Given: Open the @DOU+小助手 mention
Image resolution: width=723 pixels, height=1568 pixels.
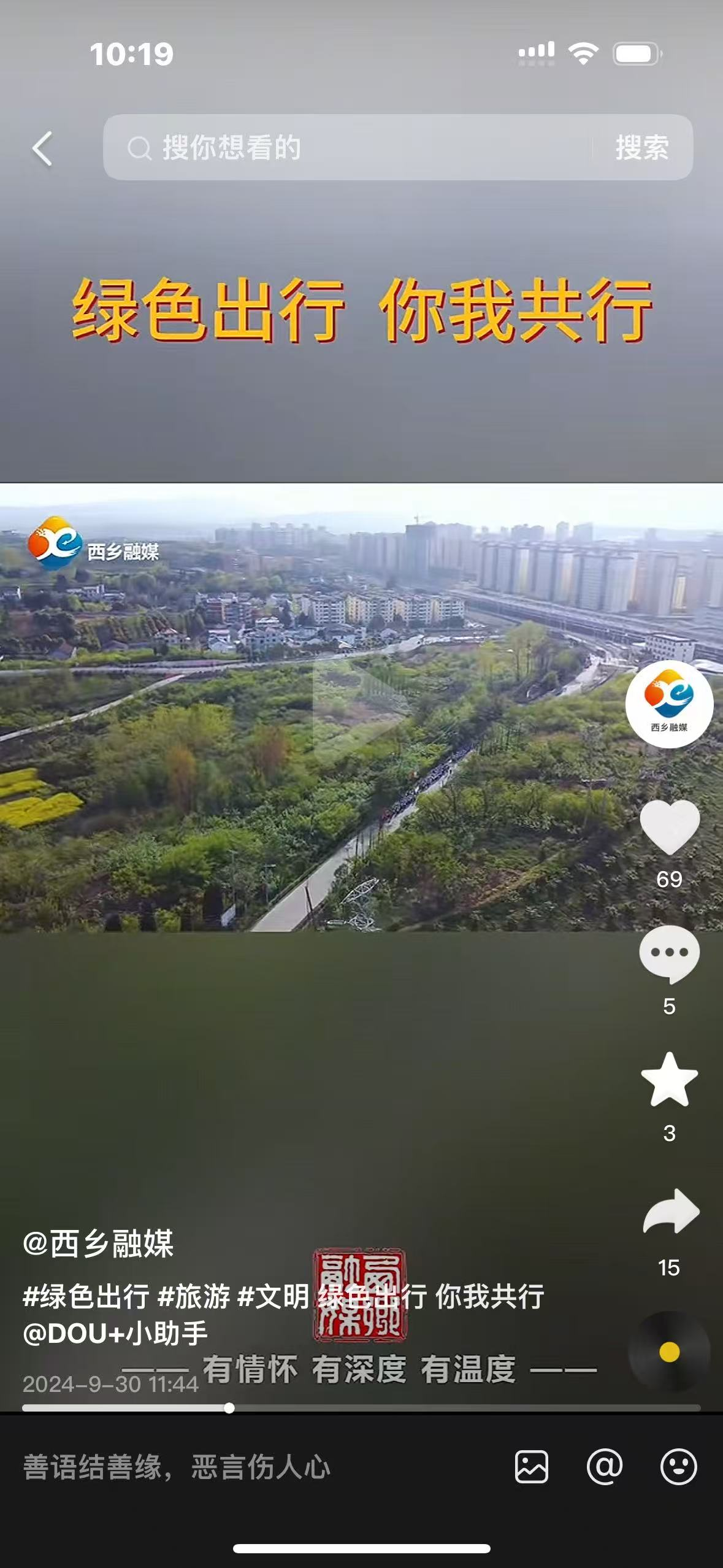Looking at the screenshot, I should tap(115, 1334).
